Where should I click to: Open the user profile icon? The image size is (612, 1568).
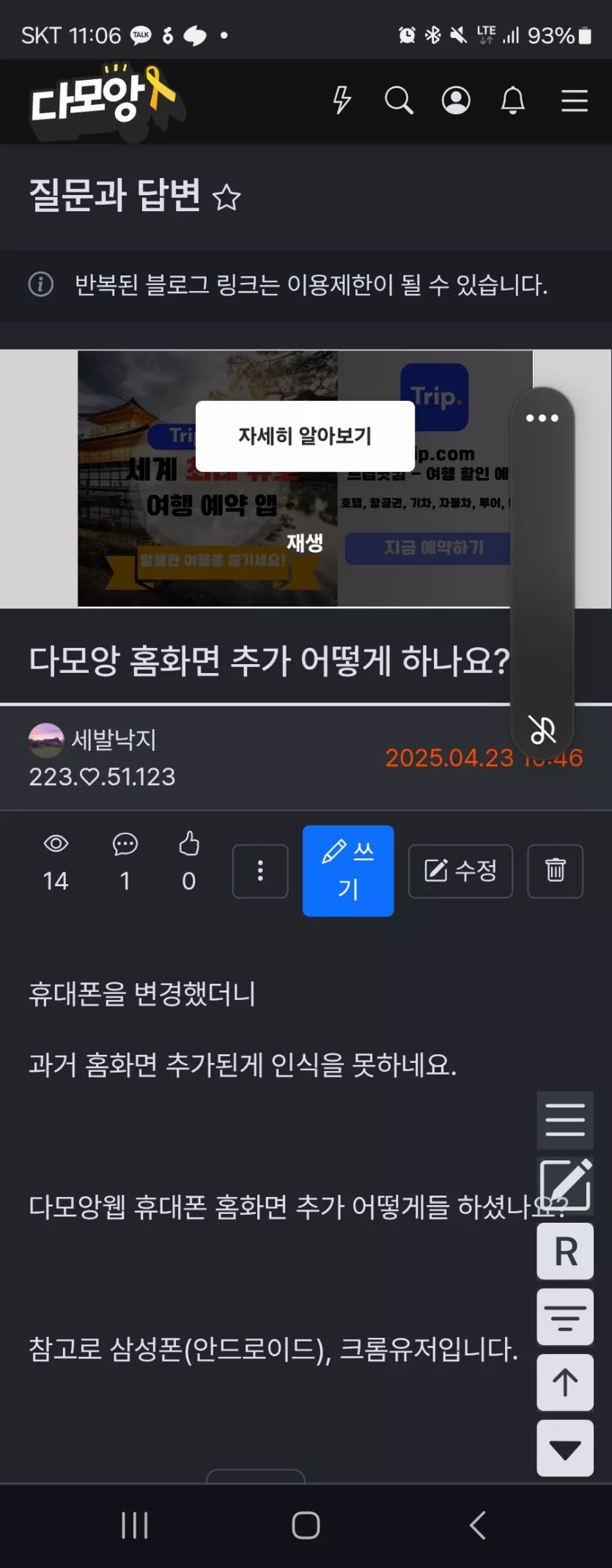[456, 100]
